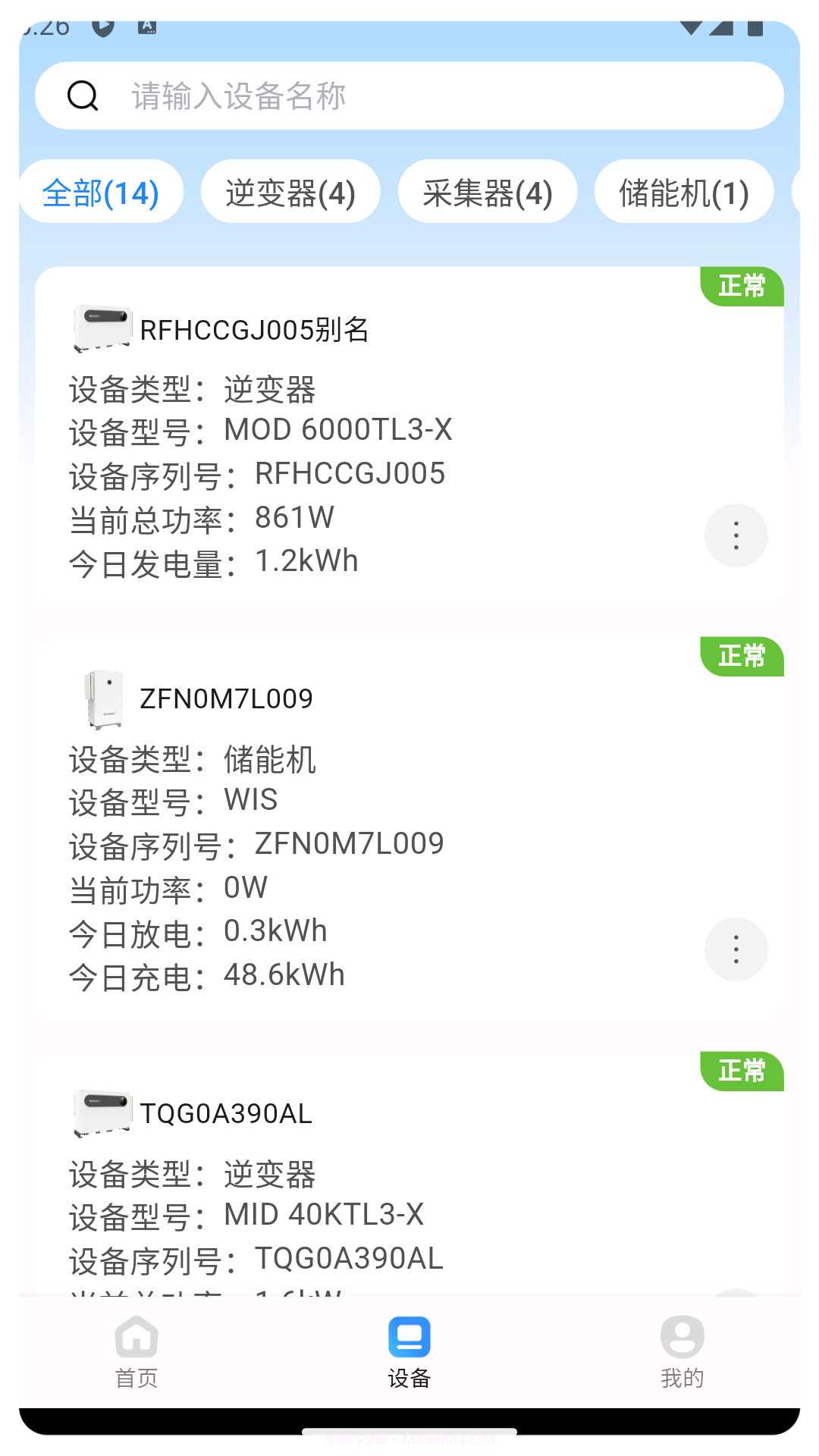Click the ZFN0M7L009 device name

tap(227, 698)
